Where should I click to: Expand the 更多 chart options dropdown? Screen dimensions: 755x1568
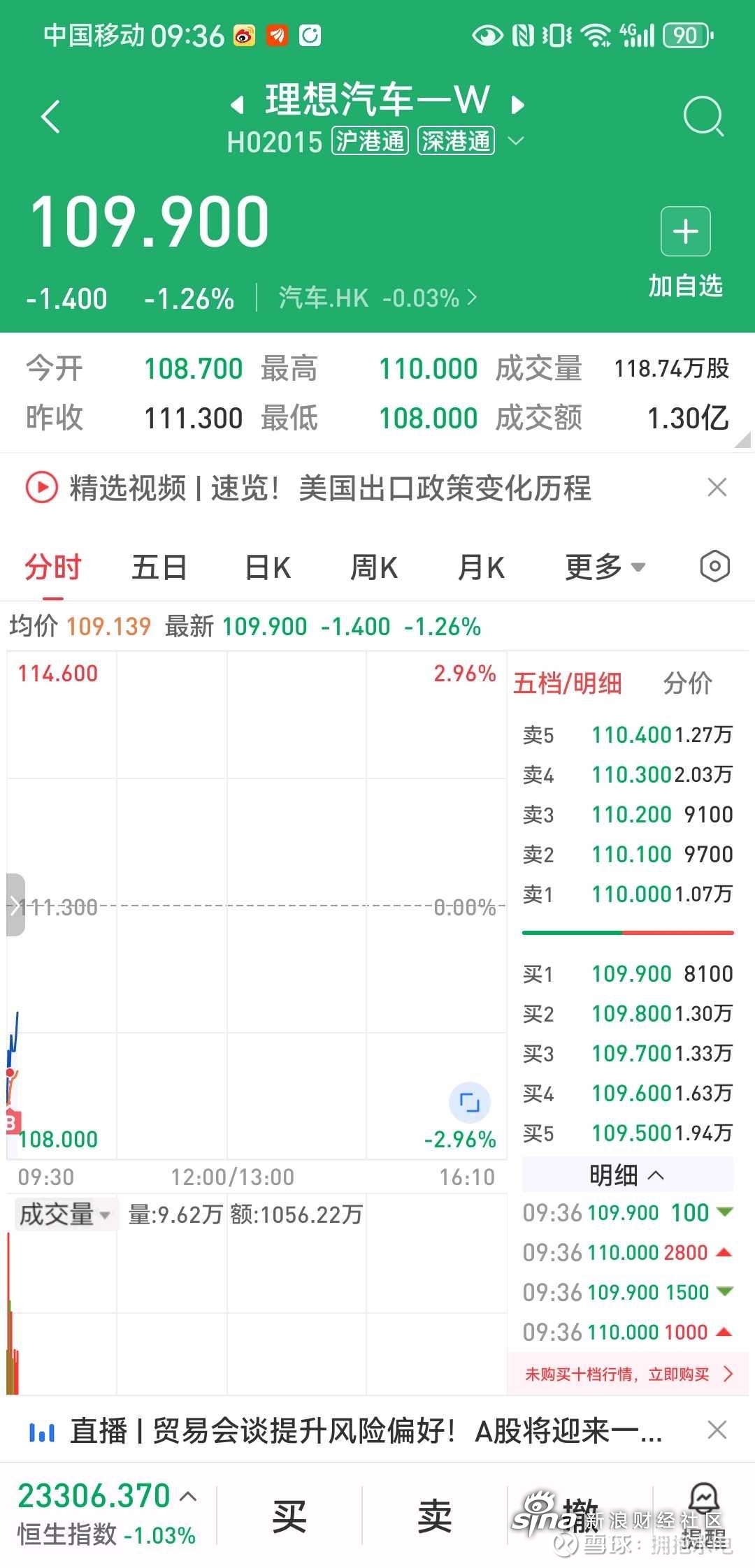tap(605, 567)
